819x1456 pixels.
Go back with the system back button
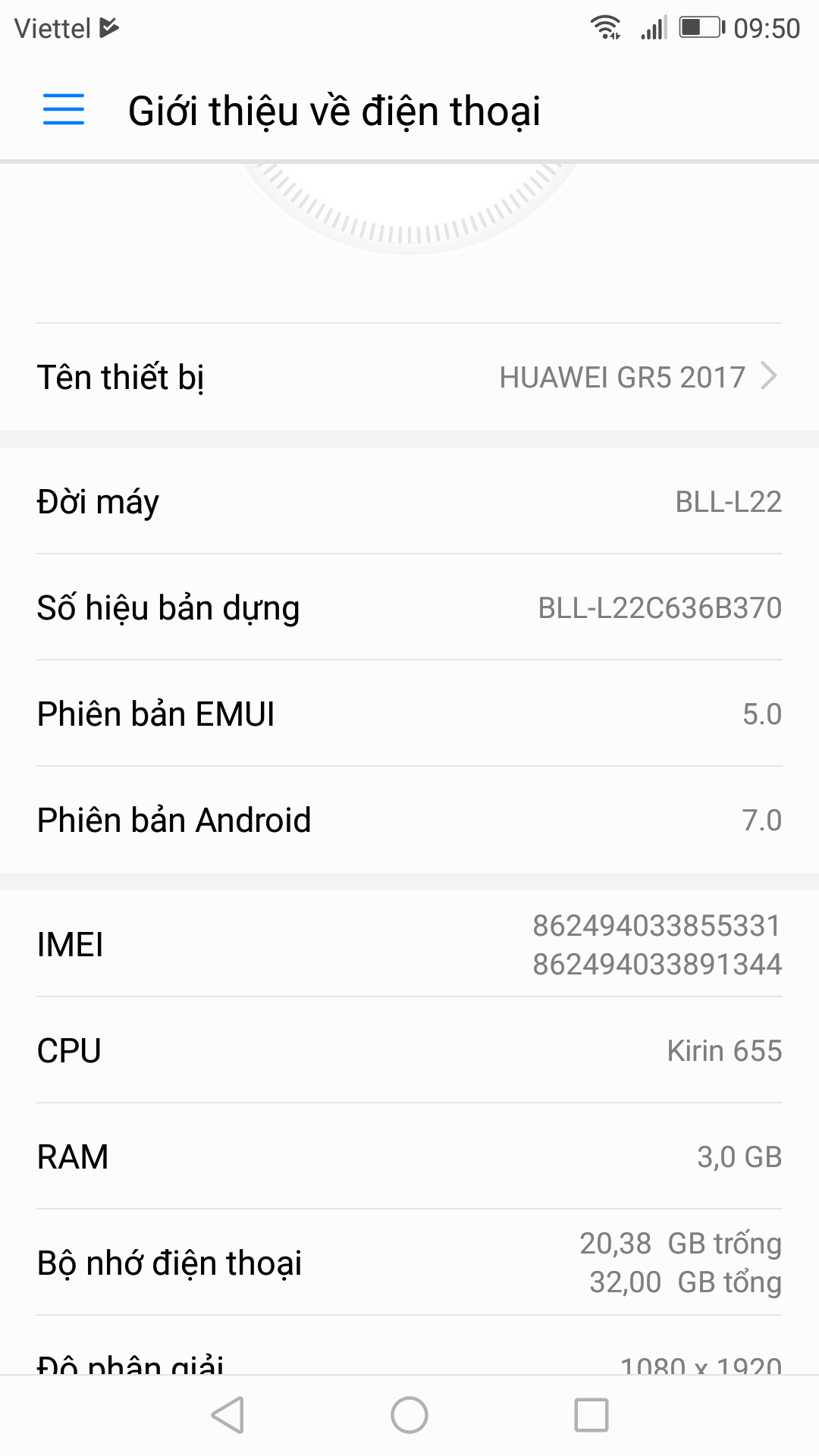tap(227, 1415)
